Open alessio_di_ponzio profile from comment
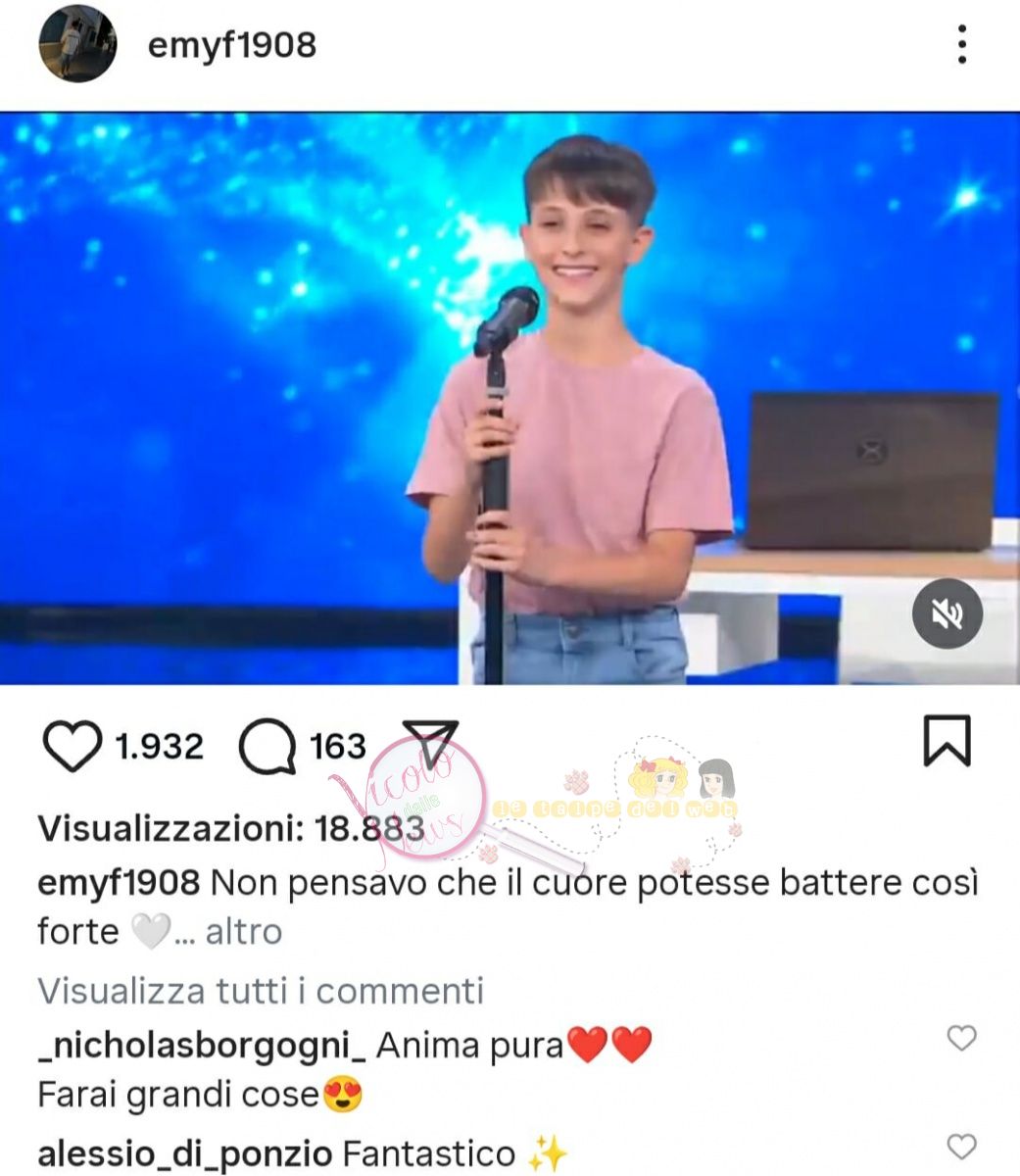1020x1176 pixels. click(x=185, y=1154)
